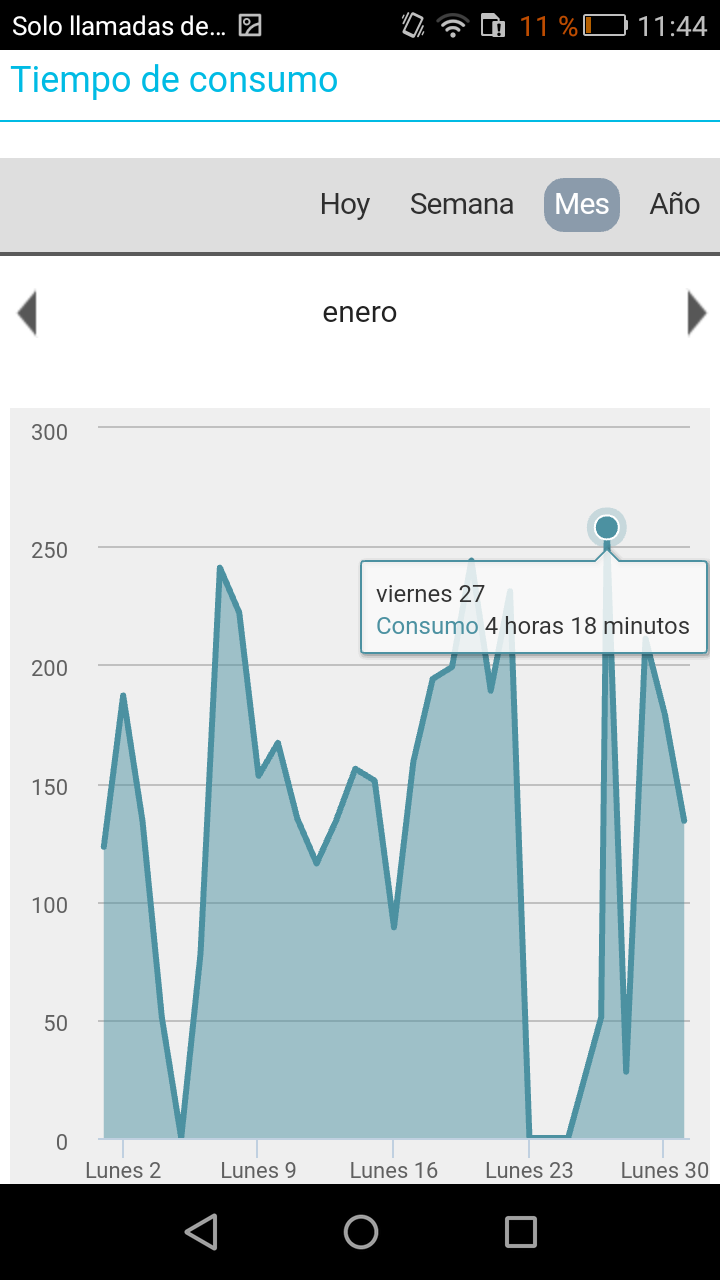Image resolution: width=720 pixels, height=1280 pixels.
Task: Go to the next month arrow
Action: 697,313
